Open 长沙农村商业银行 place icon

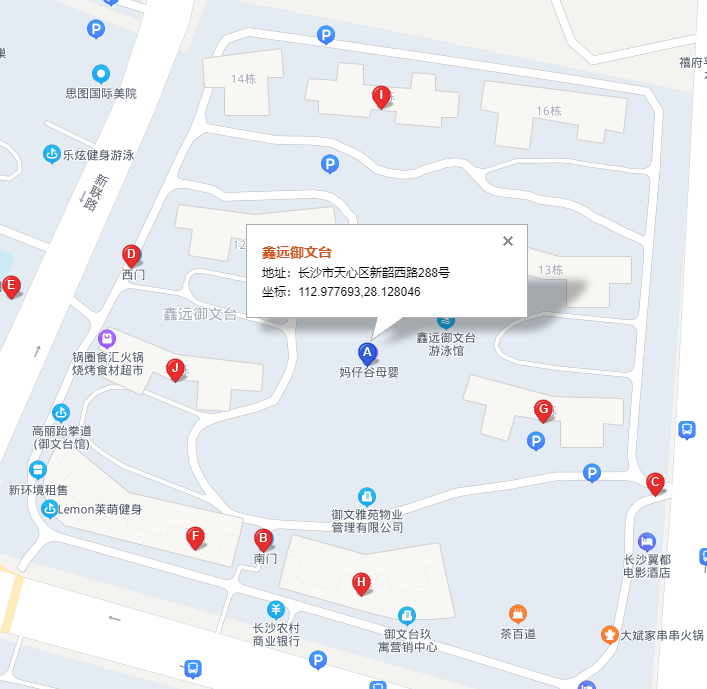[276, 609]
